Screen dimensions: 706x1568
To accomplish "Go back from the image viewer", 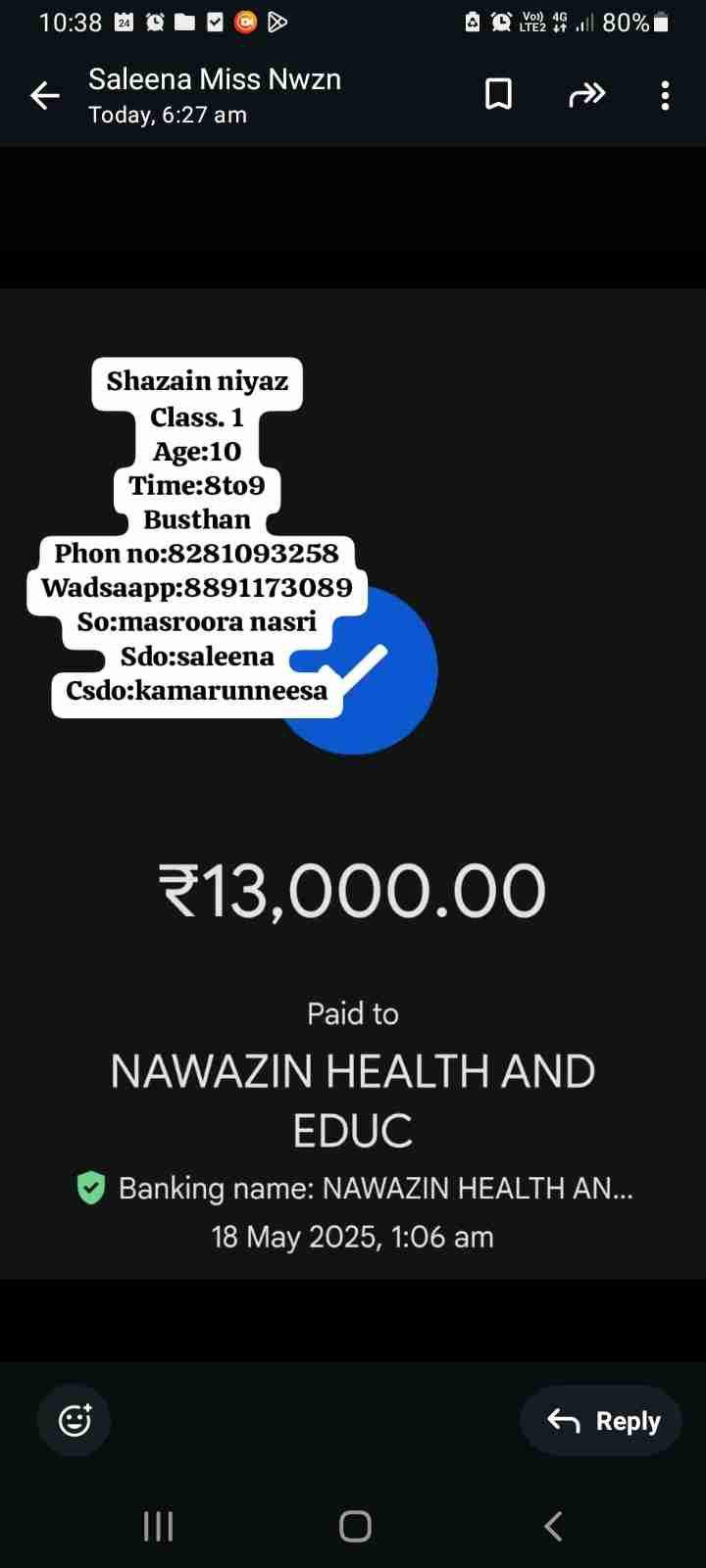I will click(45, 95).
